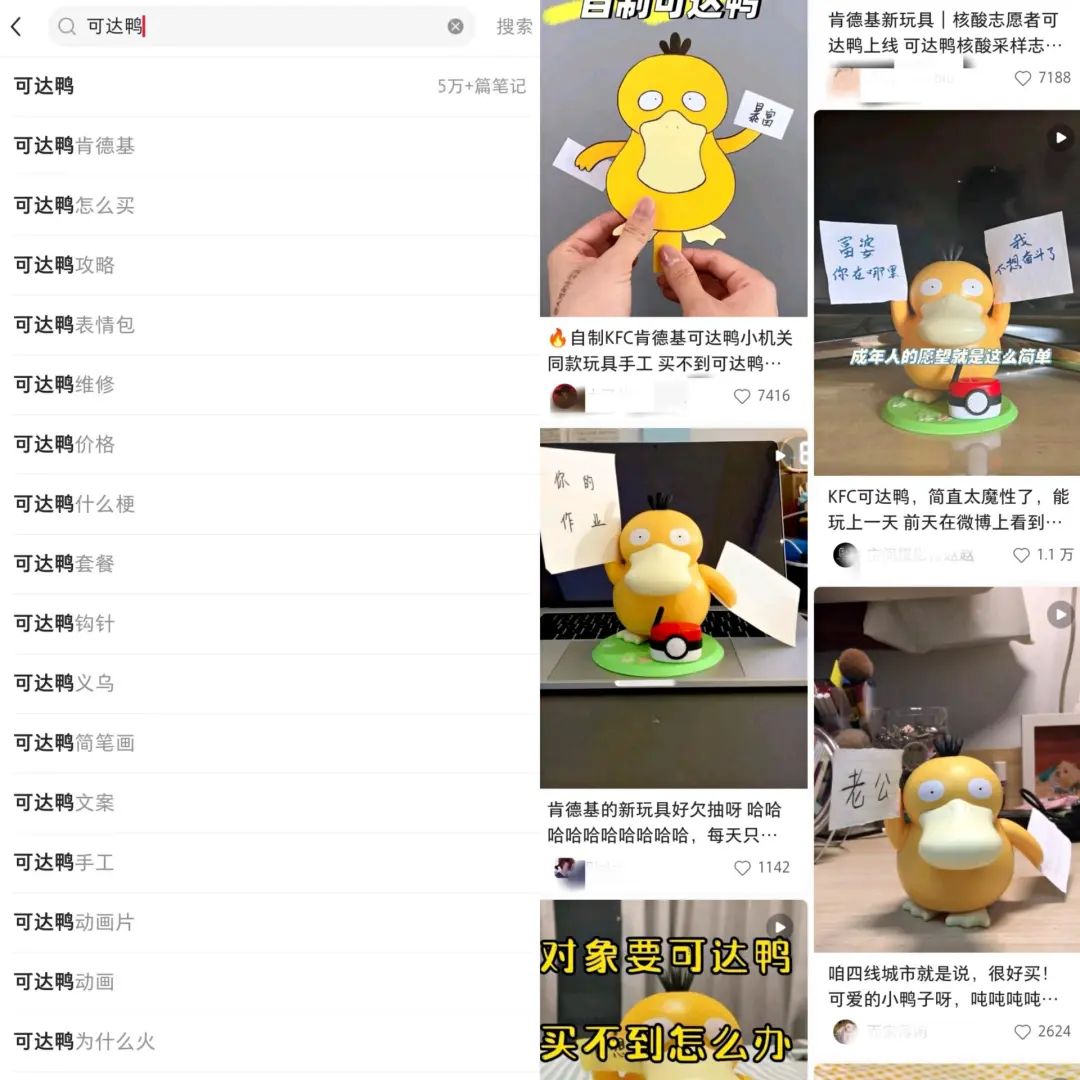The image size is (1080, 1080).
Task: Open suggestion 可达鸭价格
Action: coord(65,444)
